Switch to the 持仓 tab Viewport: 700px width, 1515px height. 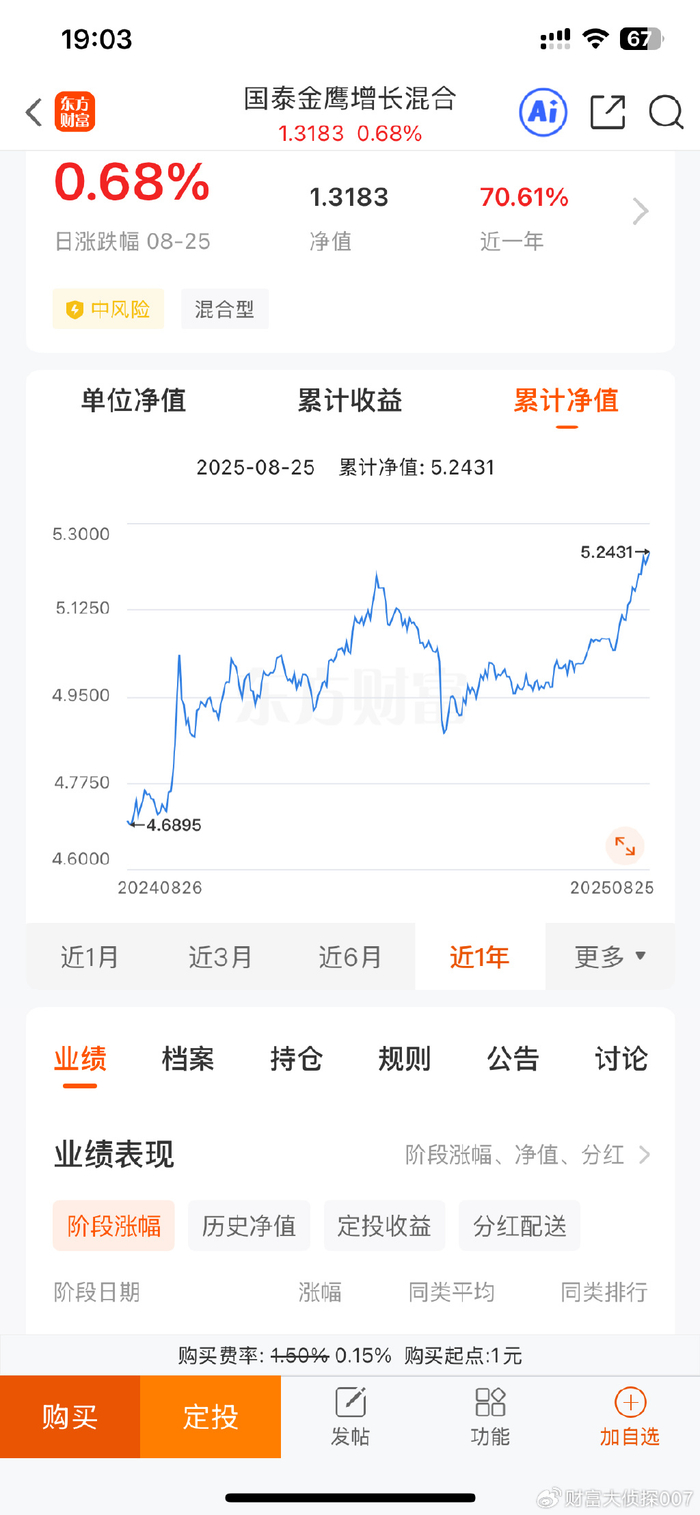coord(296,1059)
